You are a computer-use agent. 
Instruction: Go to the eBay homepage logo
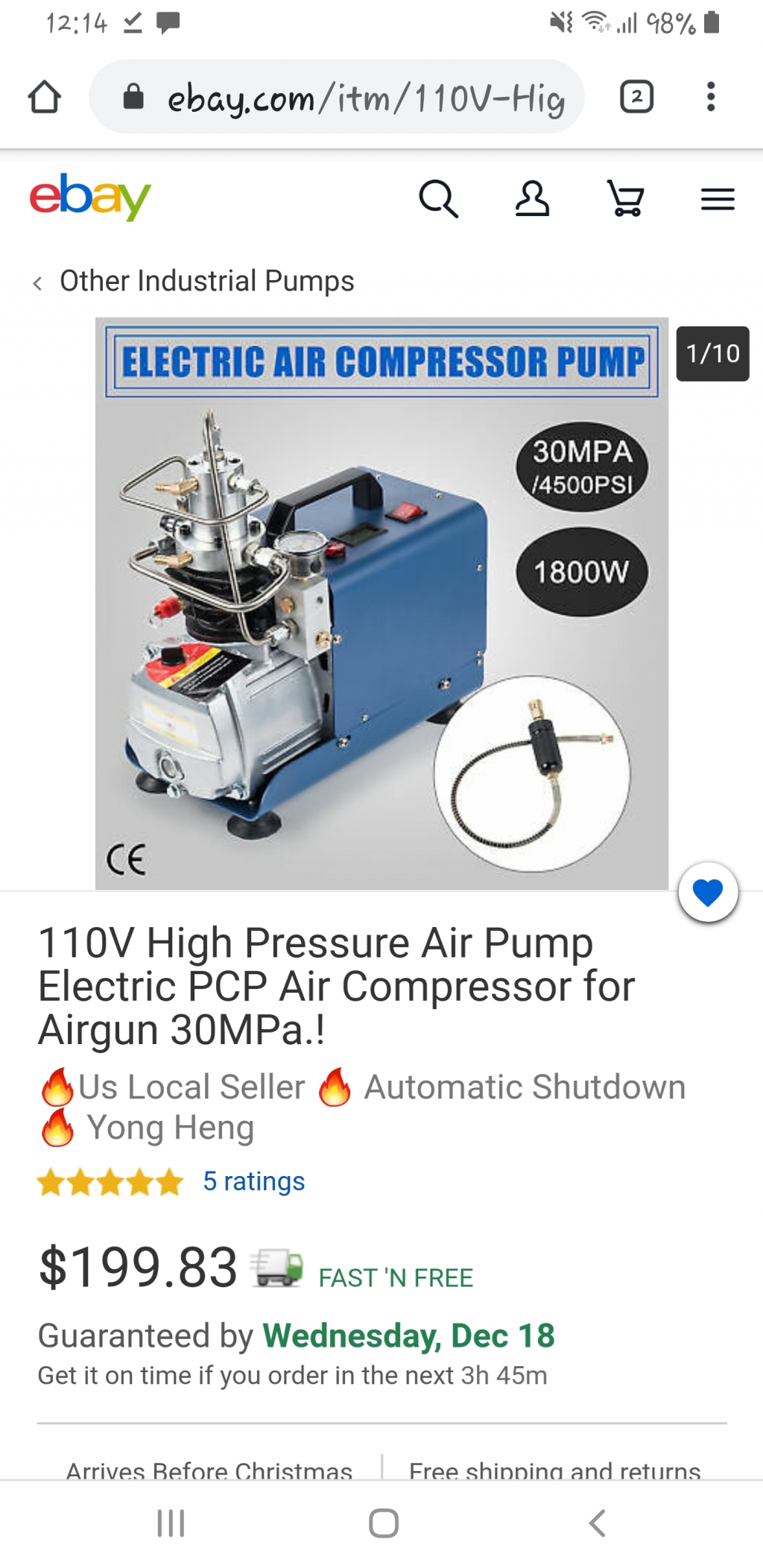click(90, 197)
